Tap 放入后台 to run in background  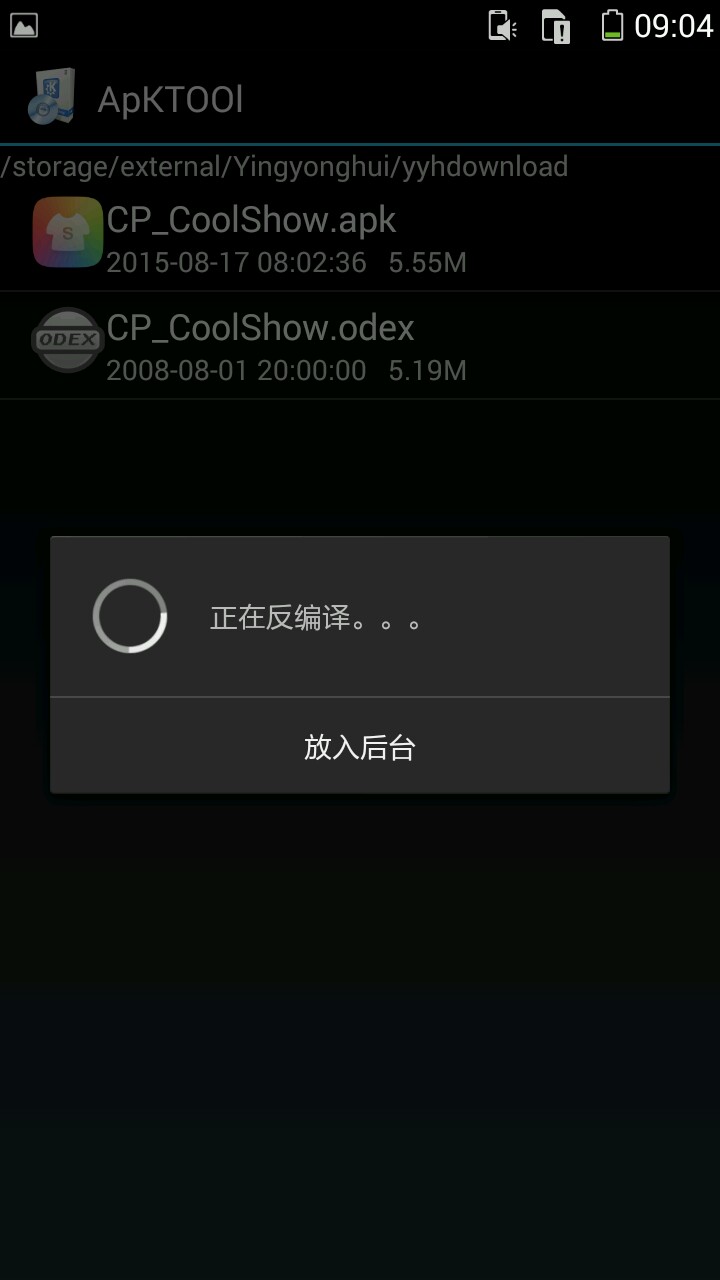(x=359, y=746)
